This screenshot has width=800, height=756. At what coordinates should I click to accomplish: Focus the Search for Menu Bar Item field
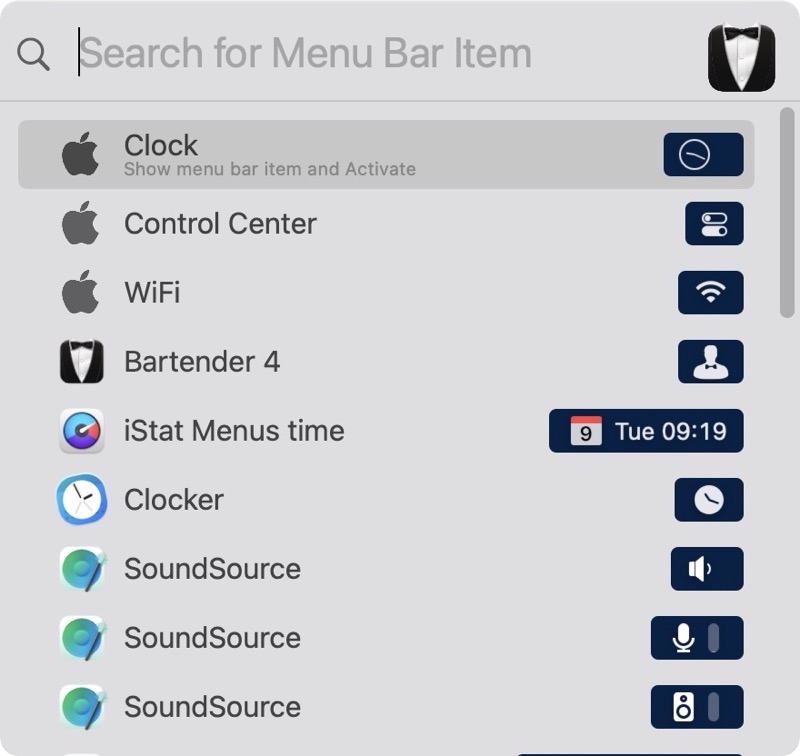[380, 53]
